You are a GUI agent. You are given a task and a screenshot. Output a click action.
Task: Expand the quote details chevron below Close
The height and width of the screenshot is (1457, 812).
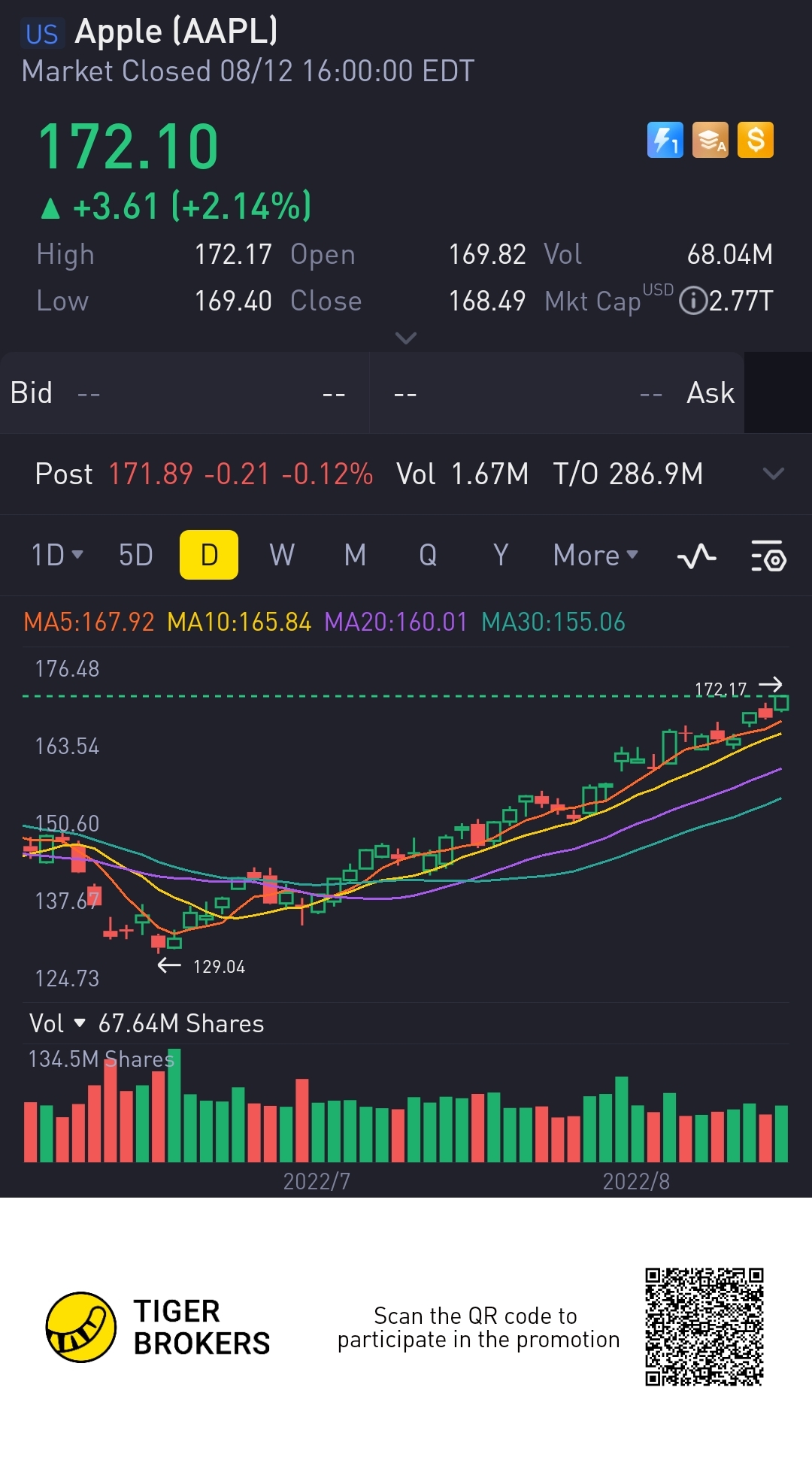(406, 338)
